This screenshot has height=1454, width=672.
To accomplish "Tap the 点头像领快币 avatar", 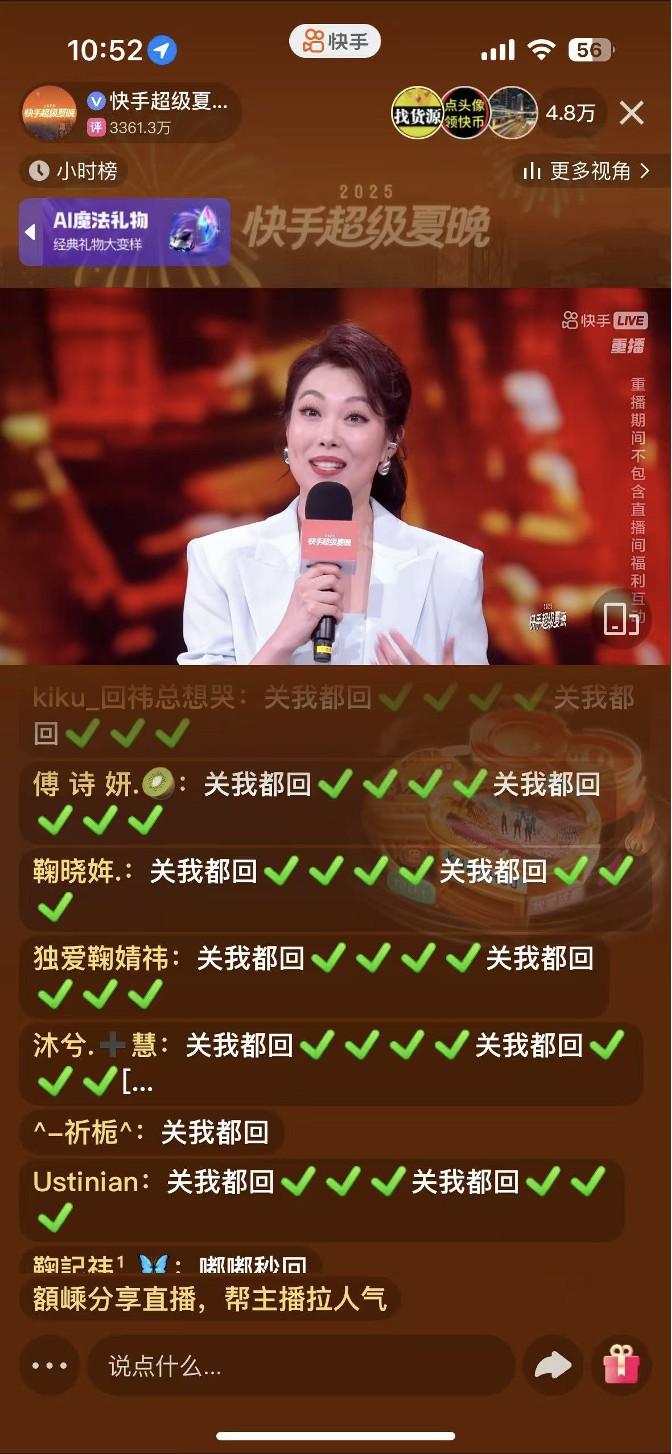I will pyautogui.click(x=465, y=113).
